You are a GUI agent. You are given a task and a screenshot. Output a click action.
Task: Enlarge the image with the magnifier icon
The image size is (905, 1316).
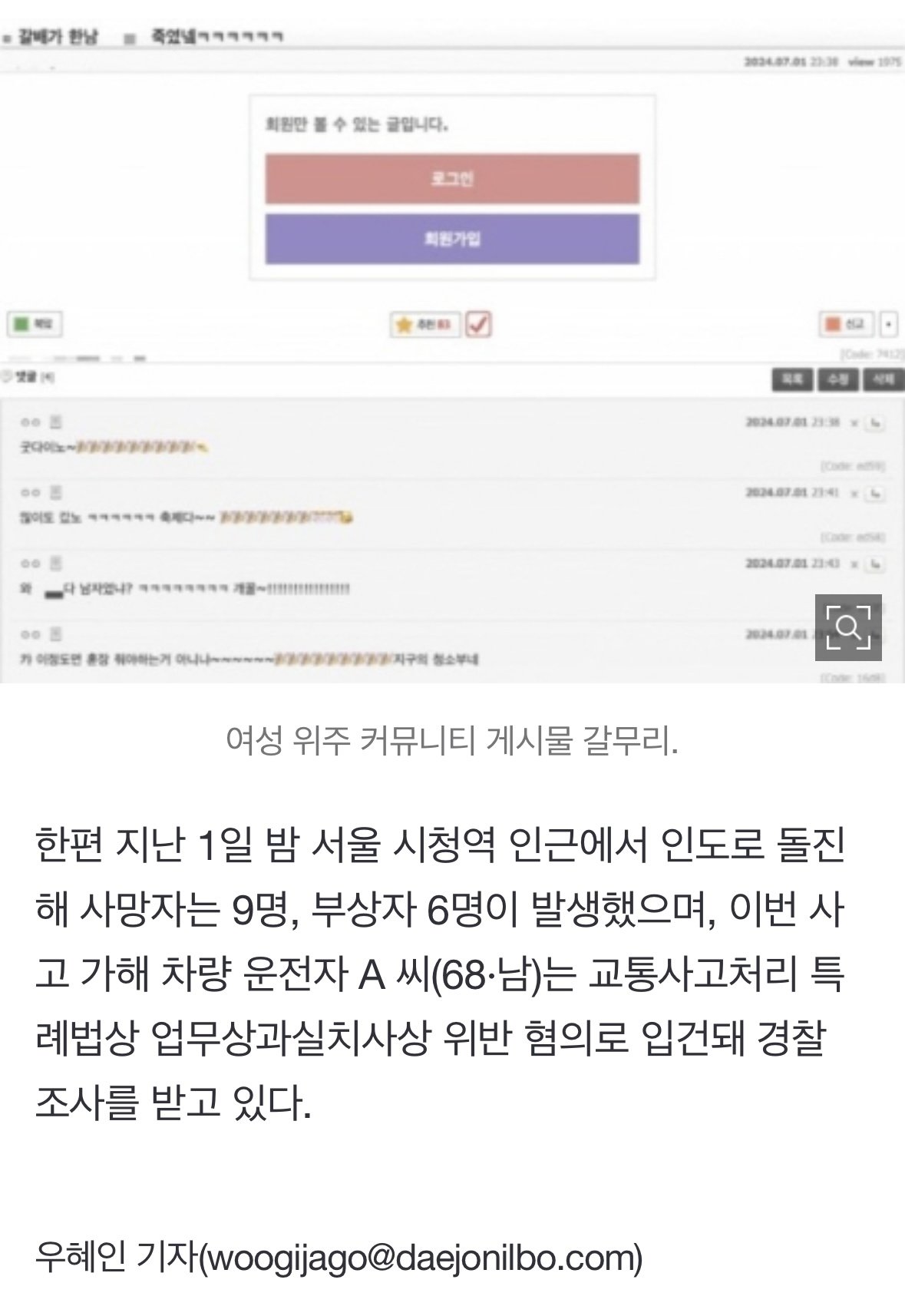pyautogui.click(x=847, y=627)
